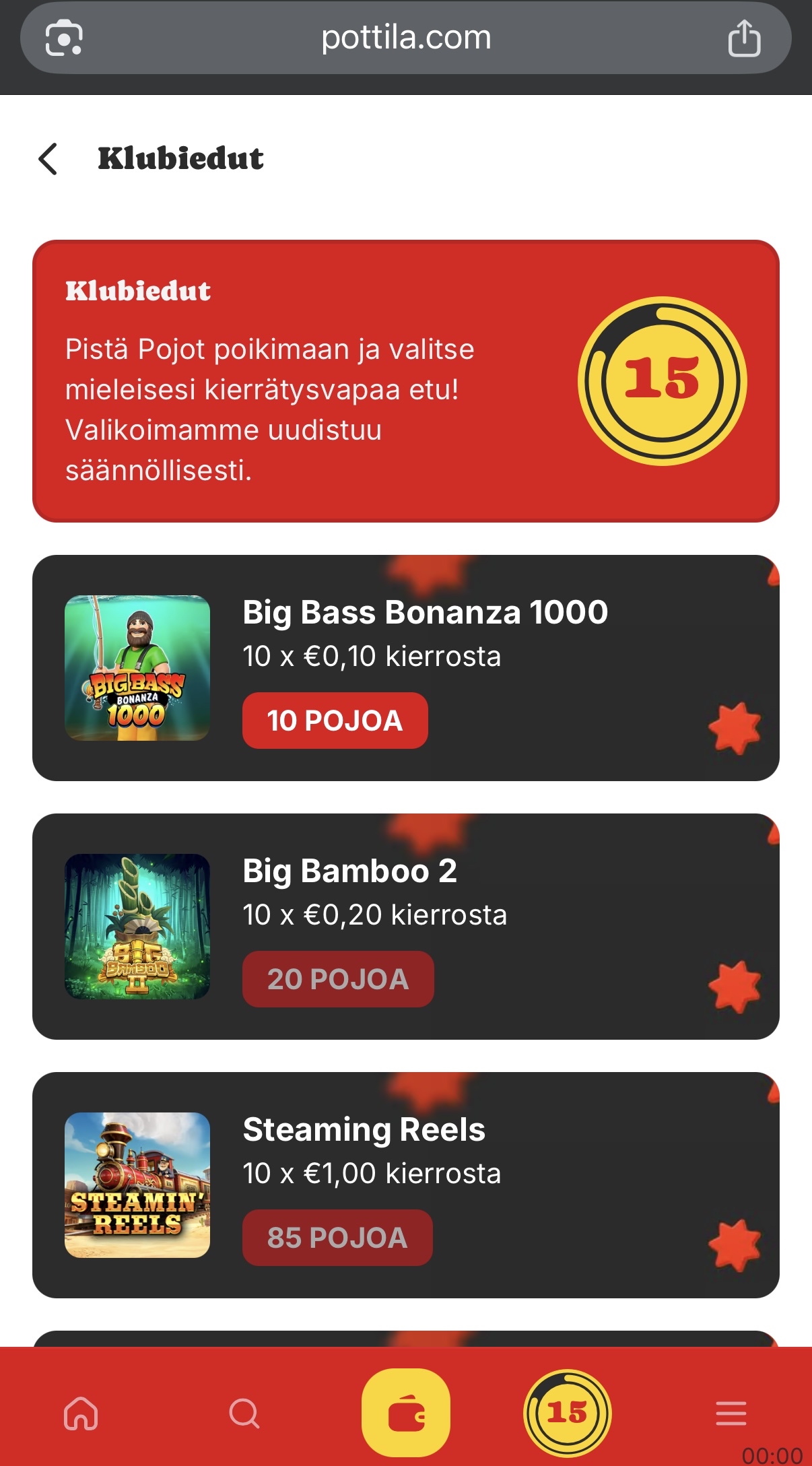Select the pottila.com address bar
The height and width of the screenshot is (1466, 812).
pos(406,37)
